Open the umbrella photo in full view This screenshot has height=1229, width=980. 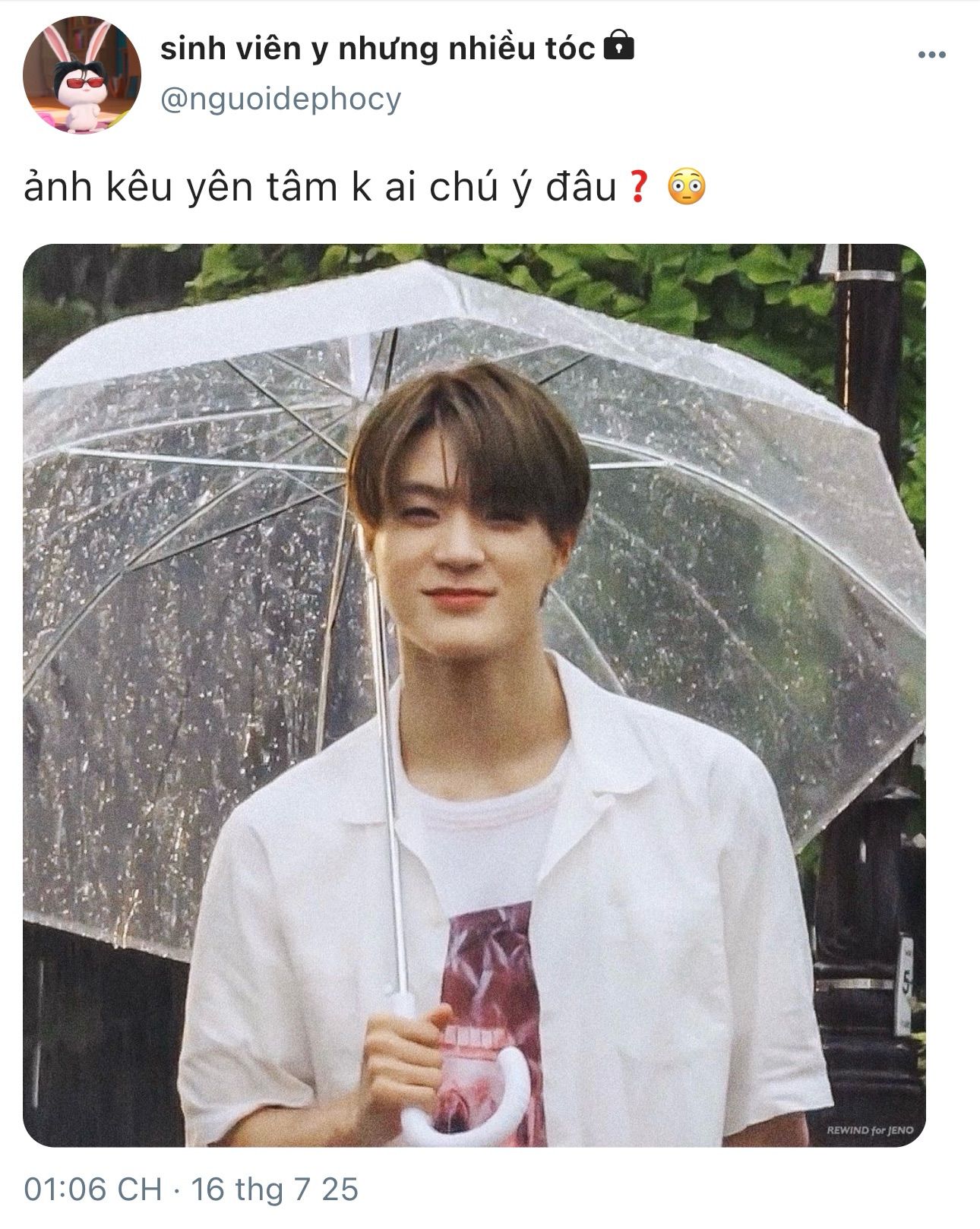pos(474,694)
